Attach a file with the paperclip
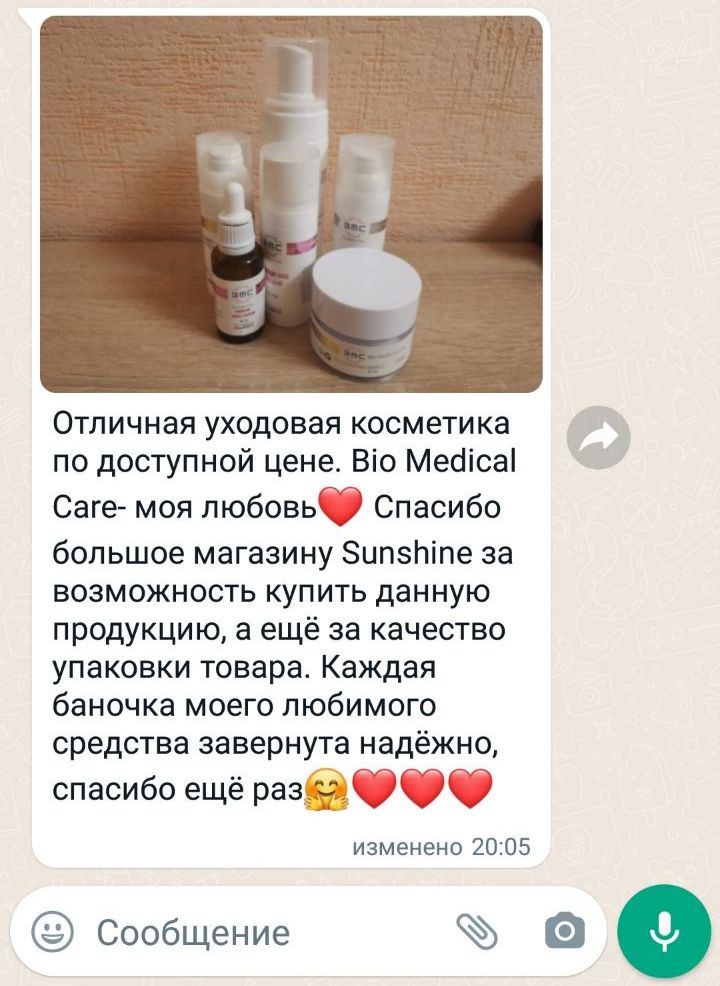This screenshot has width=720, height=986. [477, 932]
